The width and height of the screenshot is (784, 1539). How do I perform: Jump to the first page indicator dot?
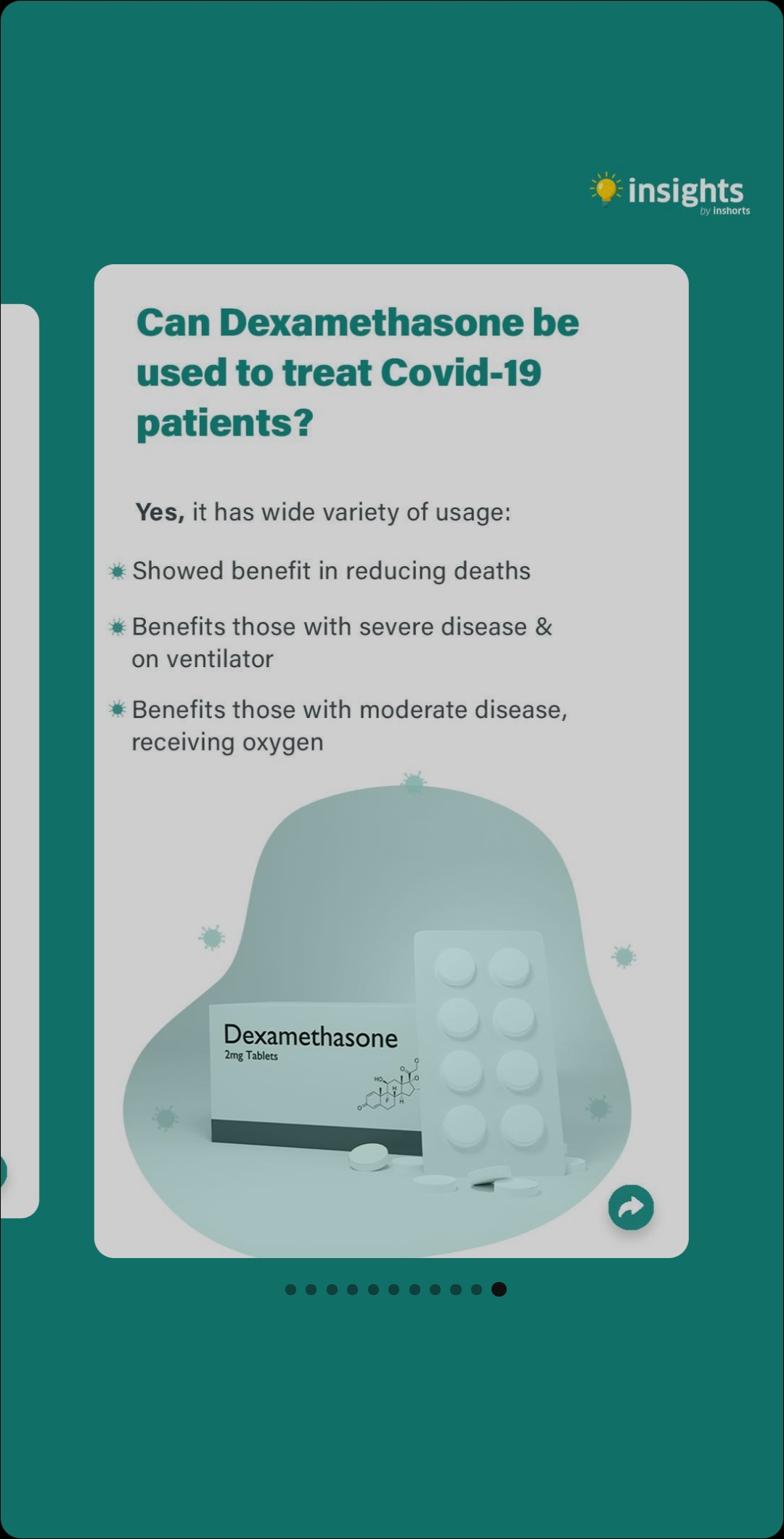[x=290, y=1289]
